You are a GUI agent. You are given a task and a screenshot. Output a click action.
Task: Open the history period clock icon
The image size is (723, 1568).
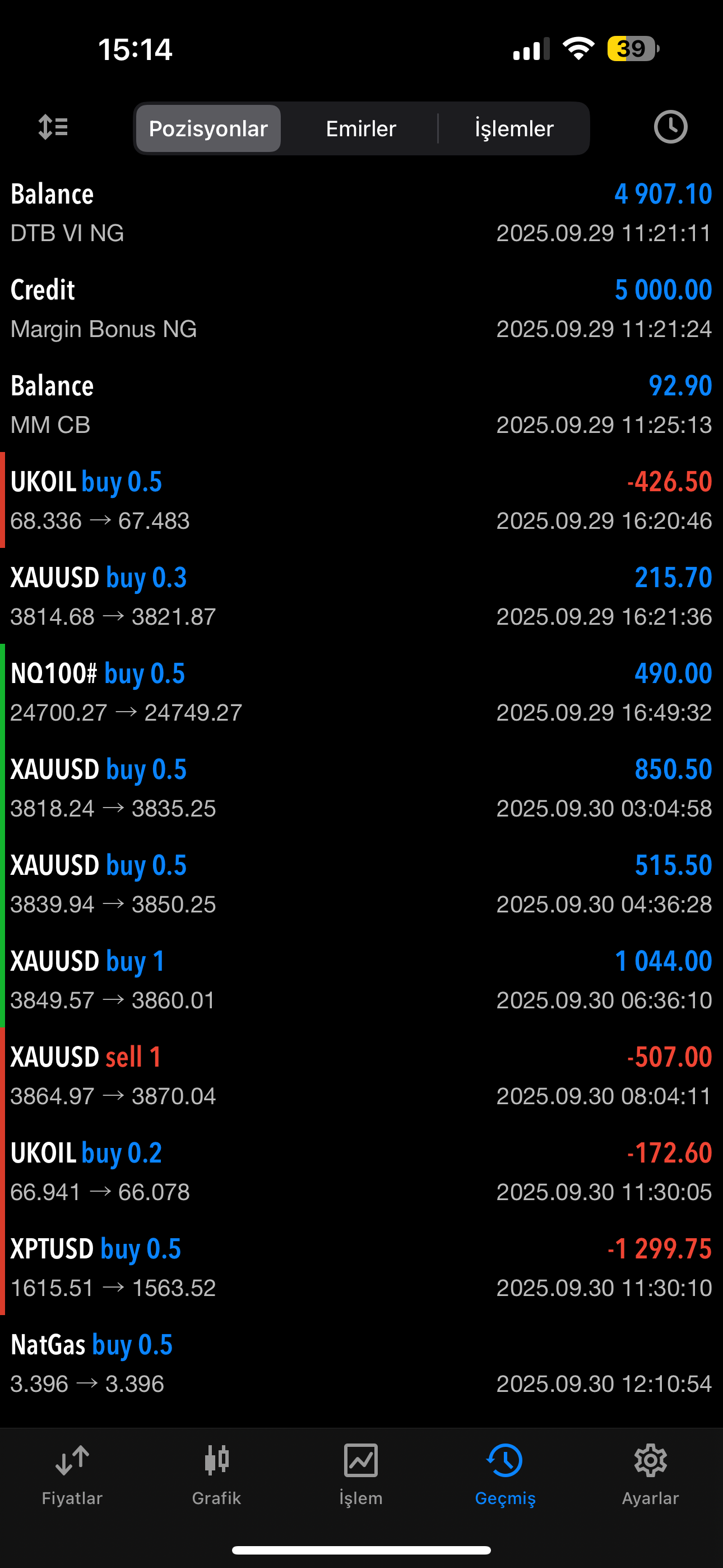pos(670,128)
